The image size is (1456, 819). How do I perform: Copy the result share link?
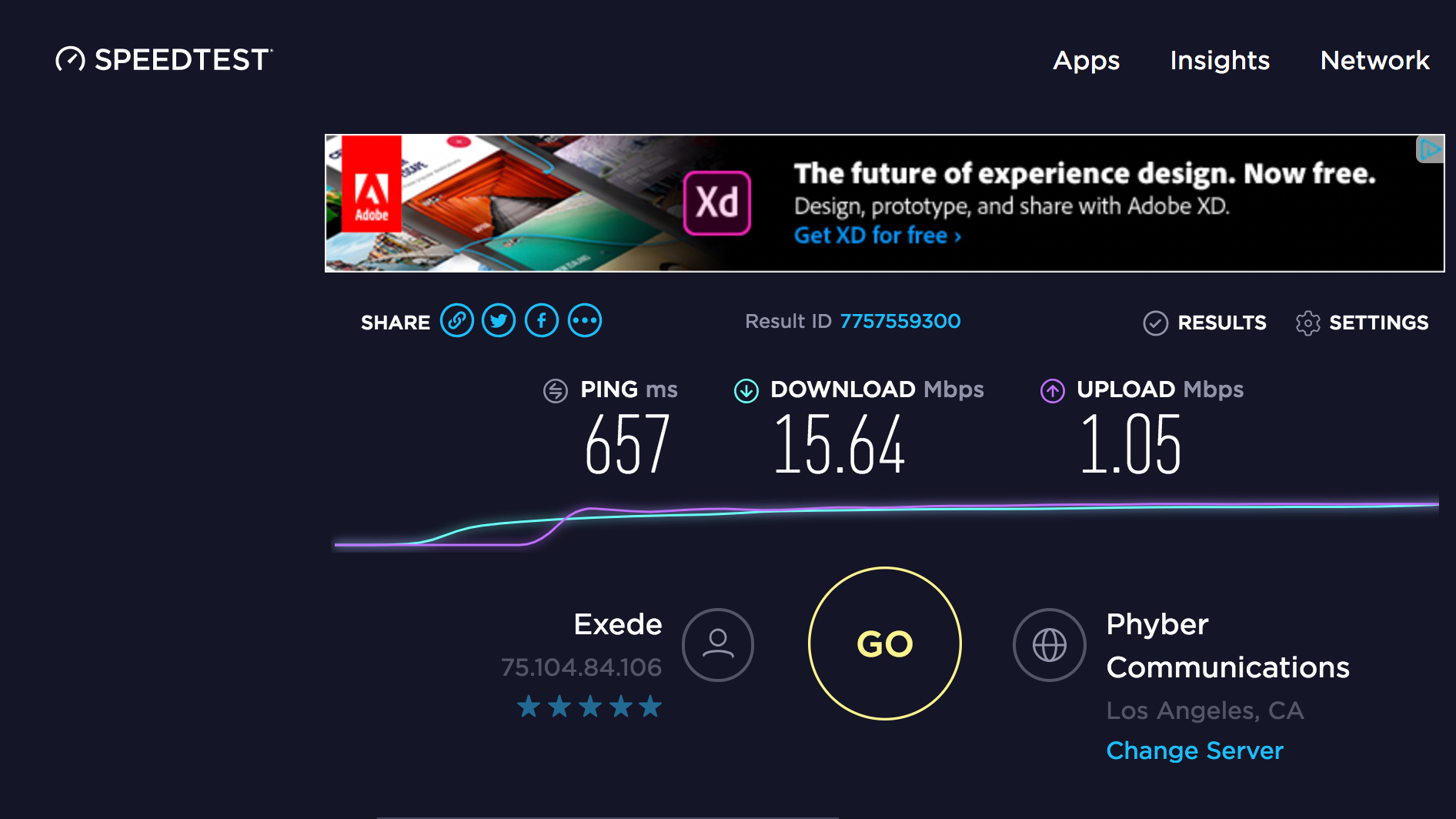point(457,321)
